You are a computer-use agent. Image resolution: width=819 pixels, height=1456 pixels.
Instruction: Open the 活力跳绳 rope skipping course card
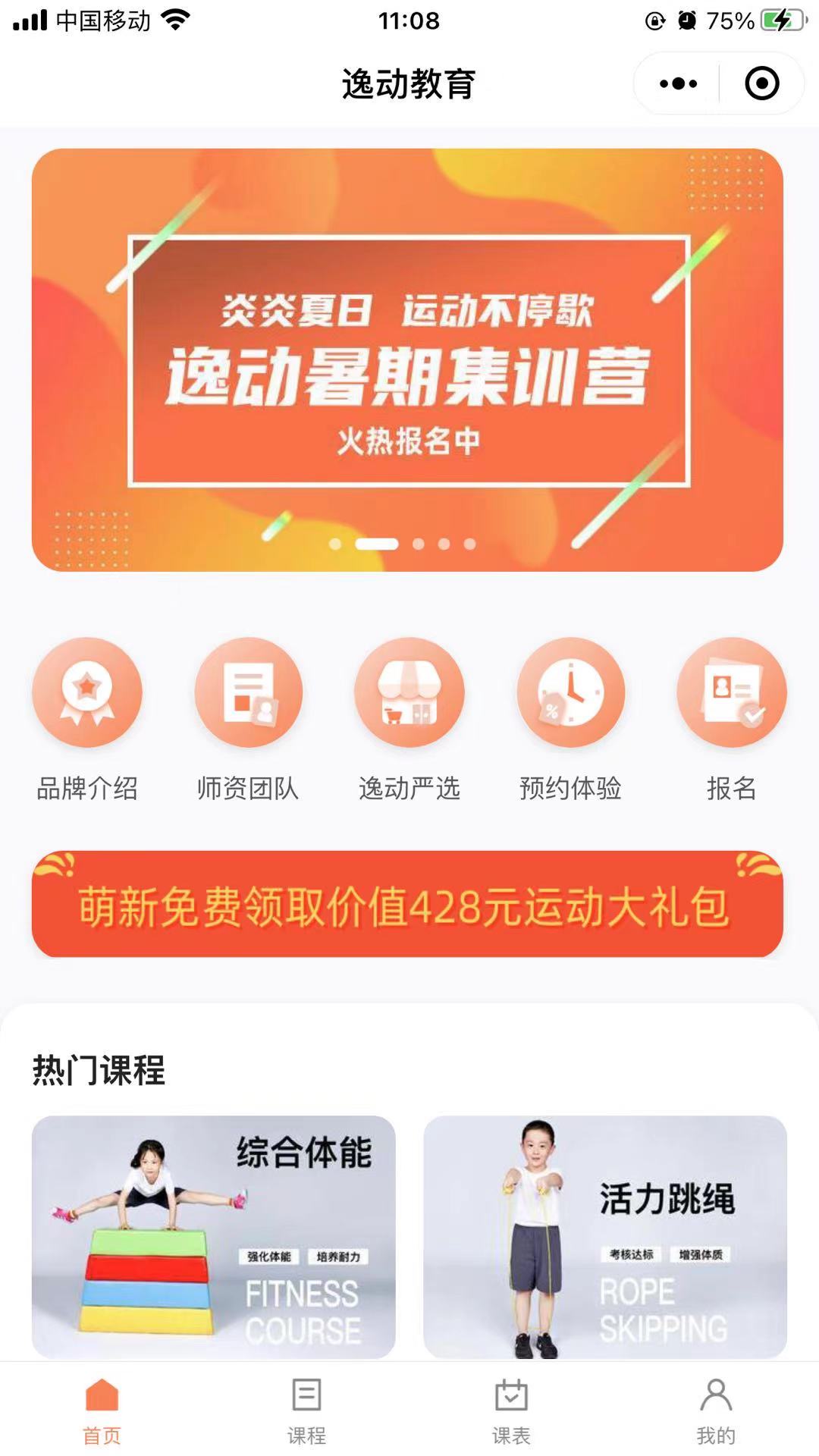point(604,1236)
